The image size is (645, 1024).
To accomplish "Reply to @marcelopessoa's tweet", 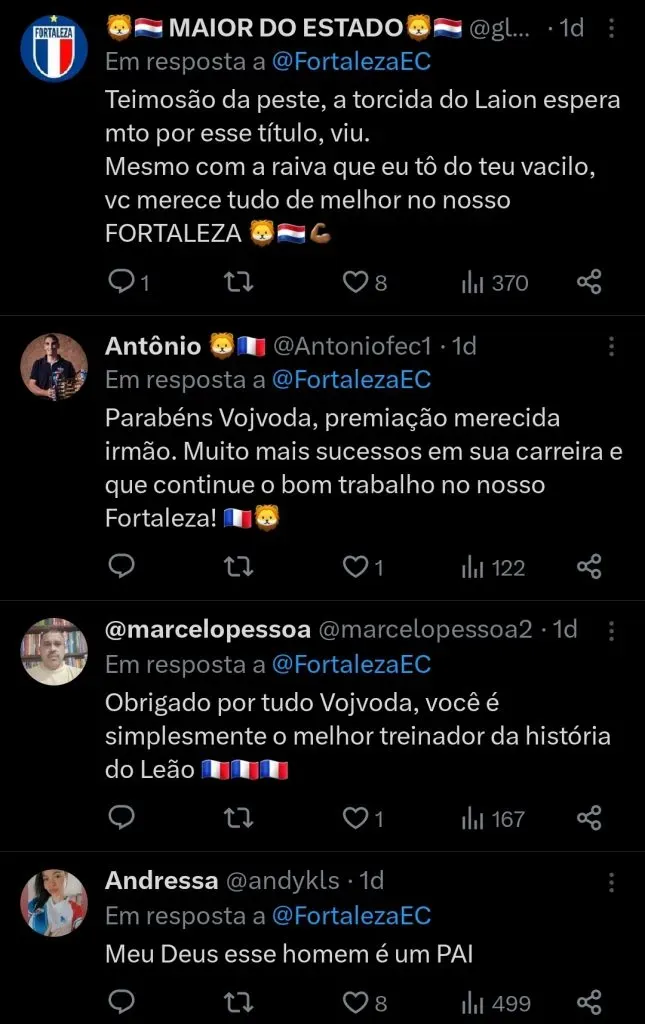I will (x=121, y=818).
